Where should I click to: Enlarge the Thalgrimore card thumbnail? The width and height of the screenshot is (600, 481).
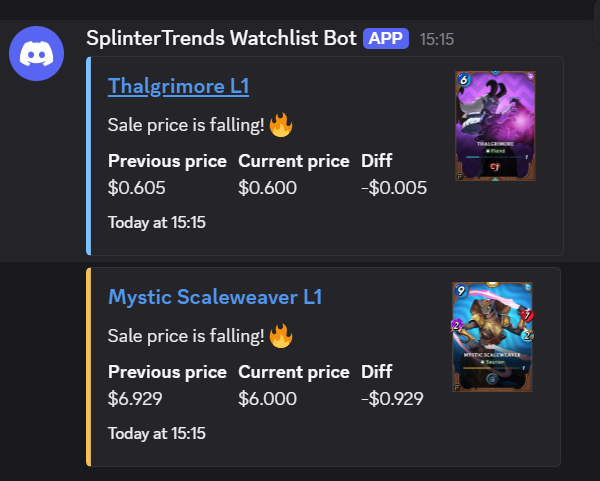[495, 126]
